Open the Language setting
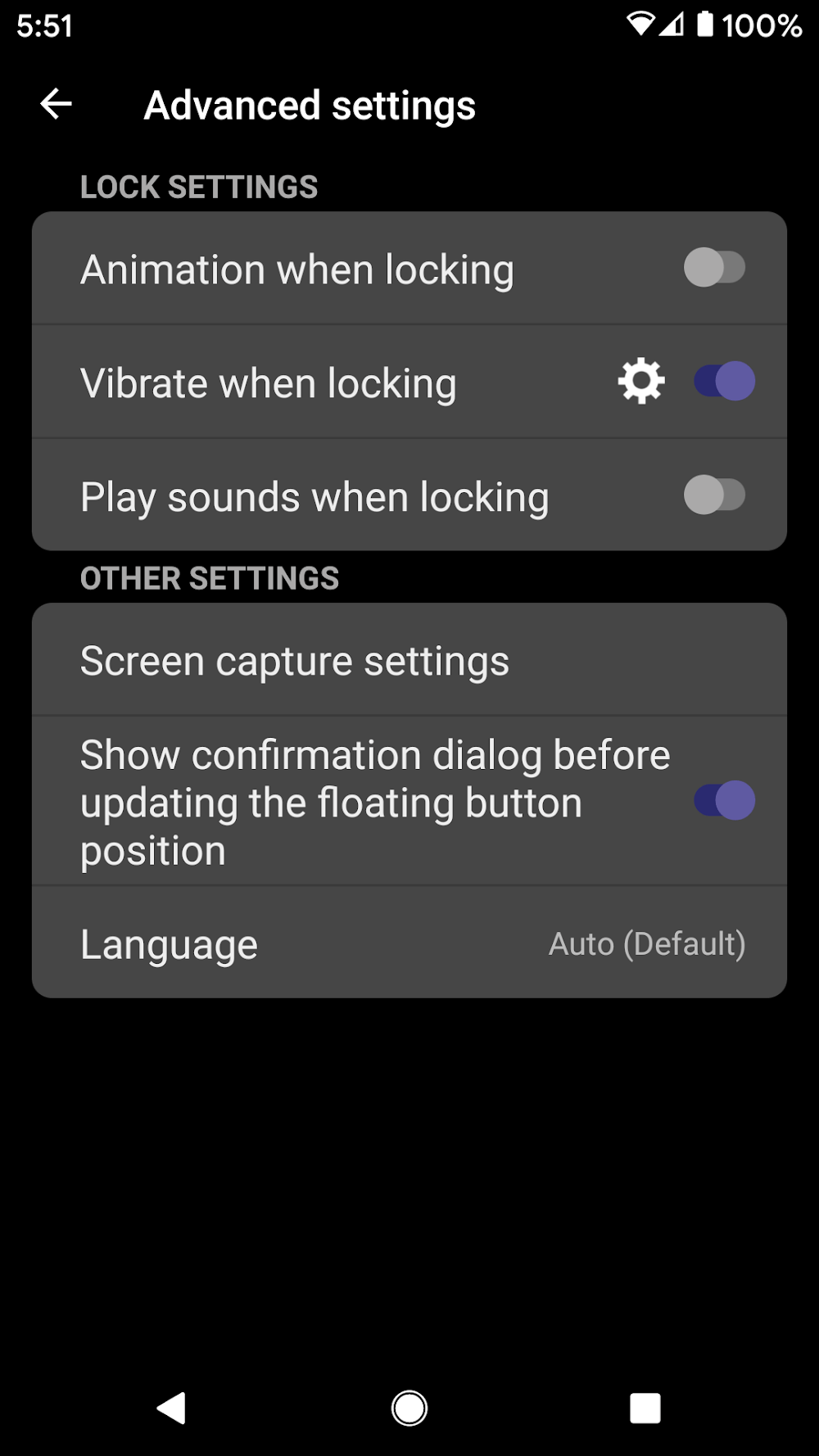Viewport: 819px width, 1456px height. point(409,943)
